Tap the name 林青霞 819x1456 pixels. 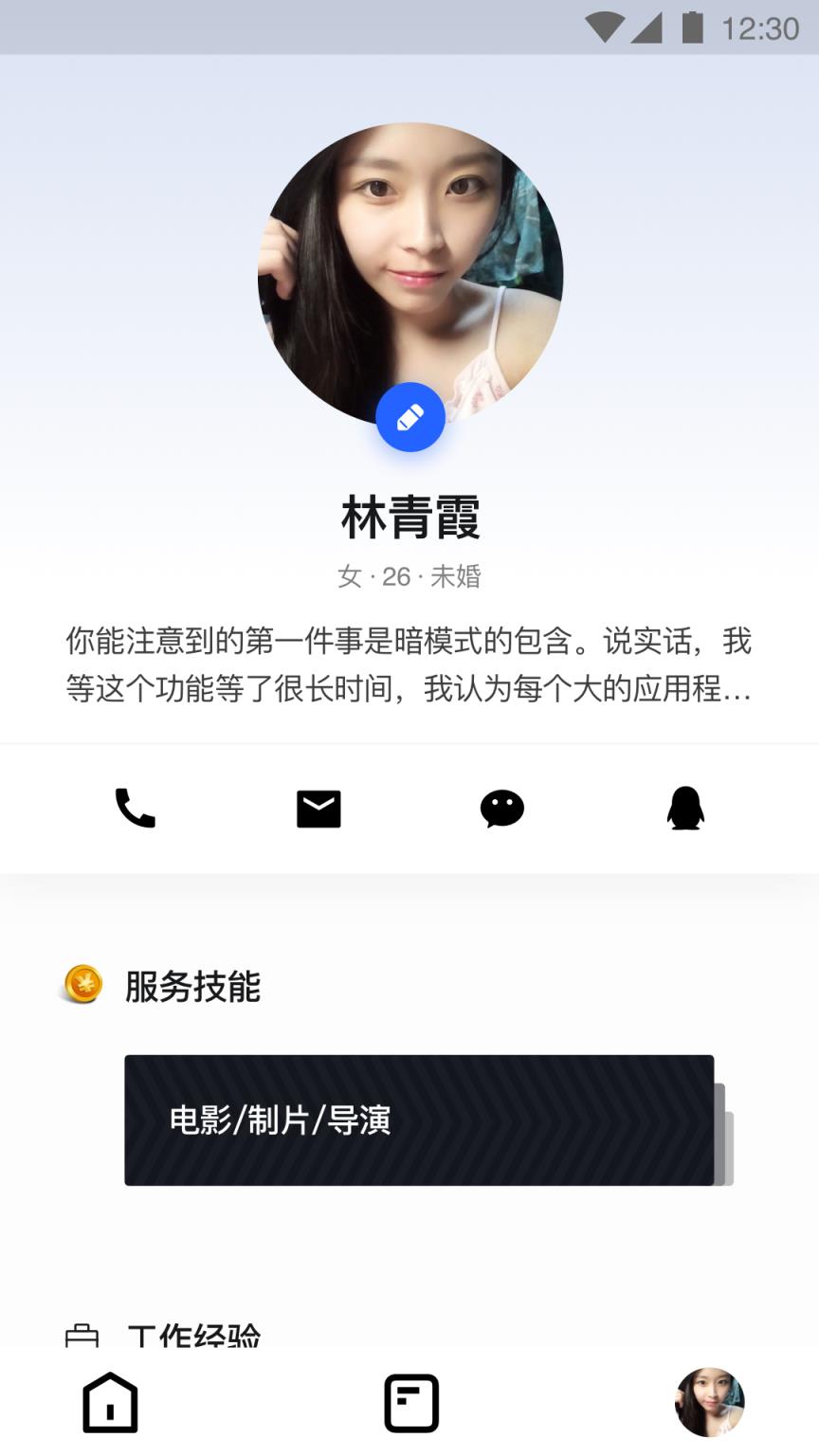tap(409, 517)
